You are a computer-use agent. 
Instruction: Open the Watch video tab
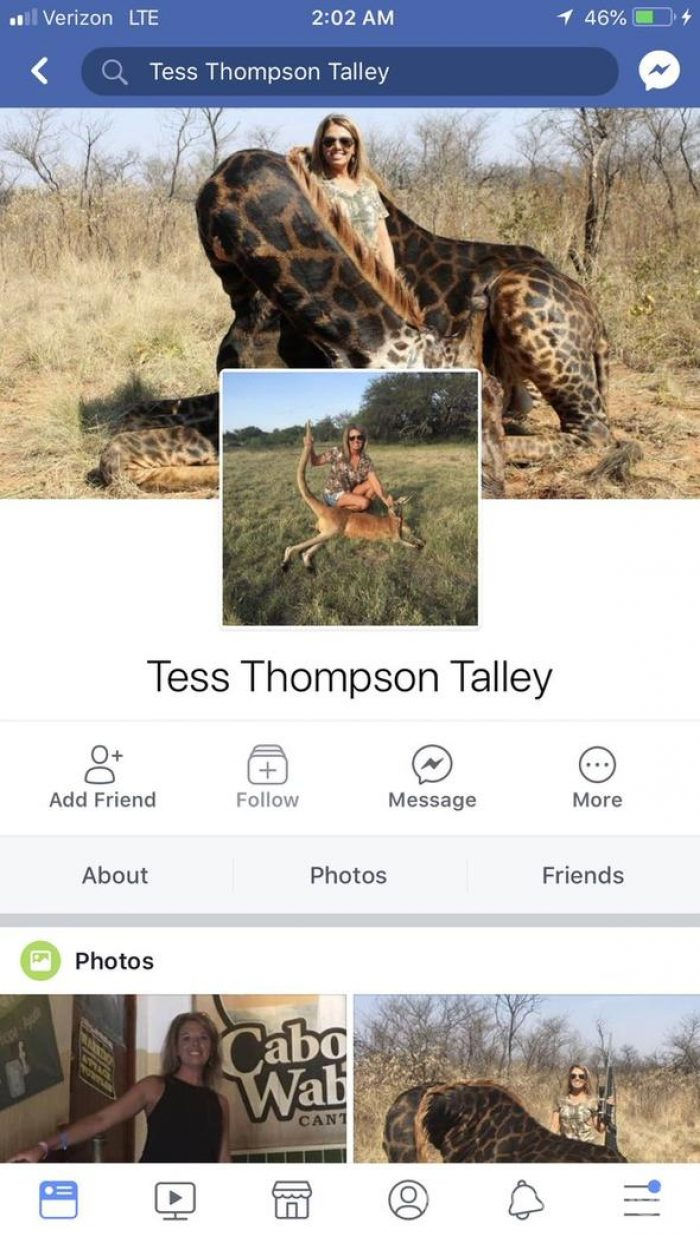coord(175,1199)
